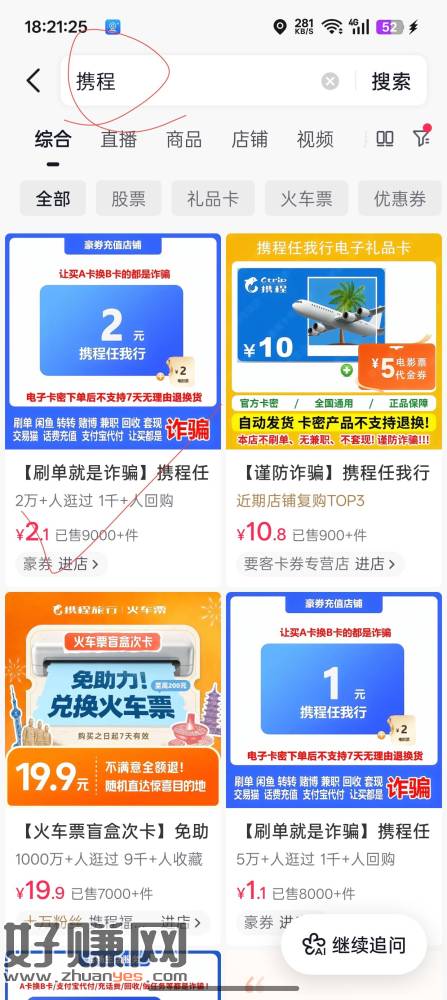The width and height of the screenshot is (447, 1000).
Task: Select the 股票 filter chip
Action: pos(128,198)
